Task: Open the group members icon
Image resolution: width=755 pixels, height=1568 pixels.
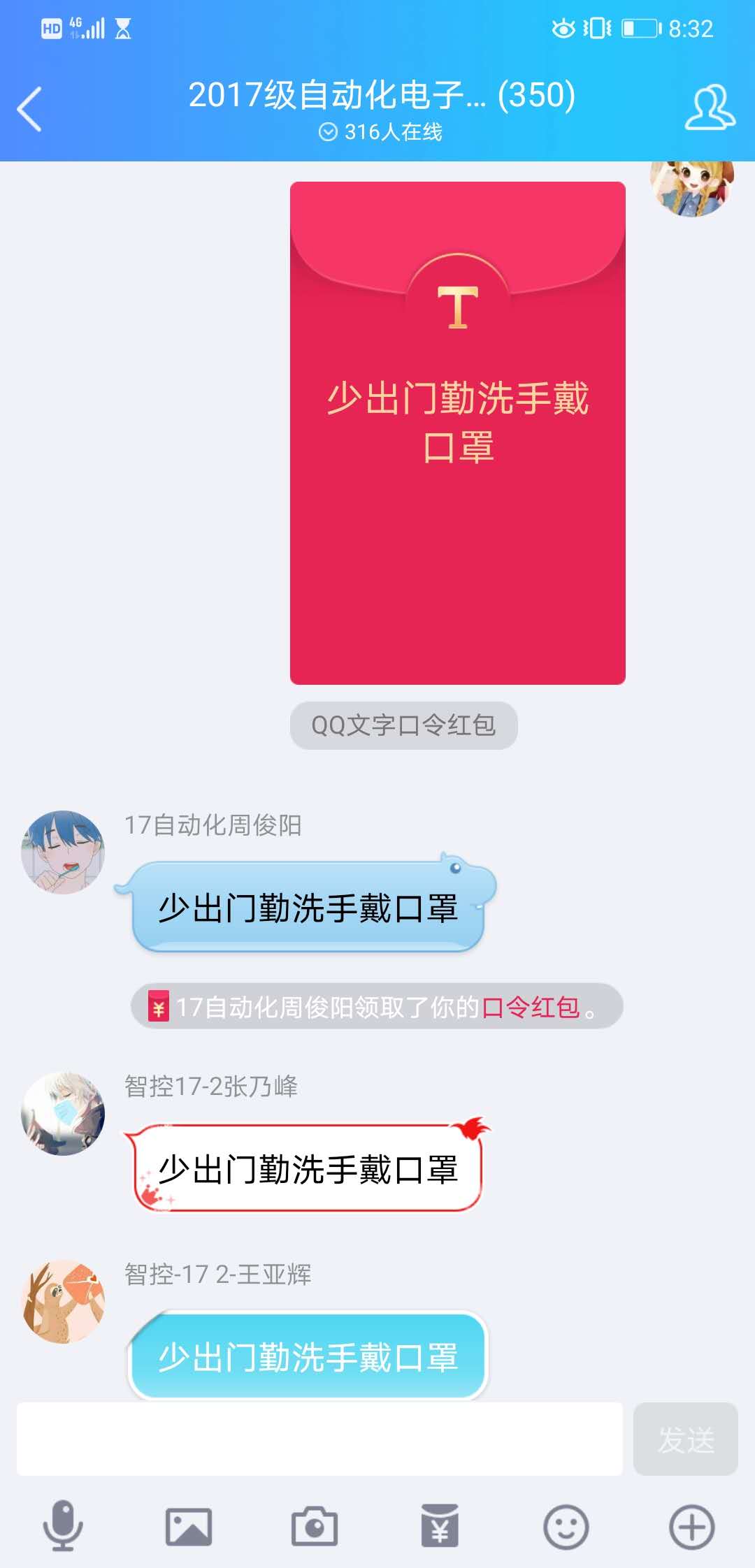Action: (x=709, y=108)
